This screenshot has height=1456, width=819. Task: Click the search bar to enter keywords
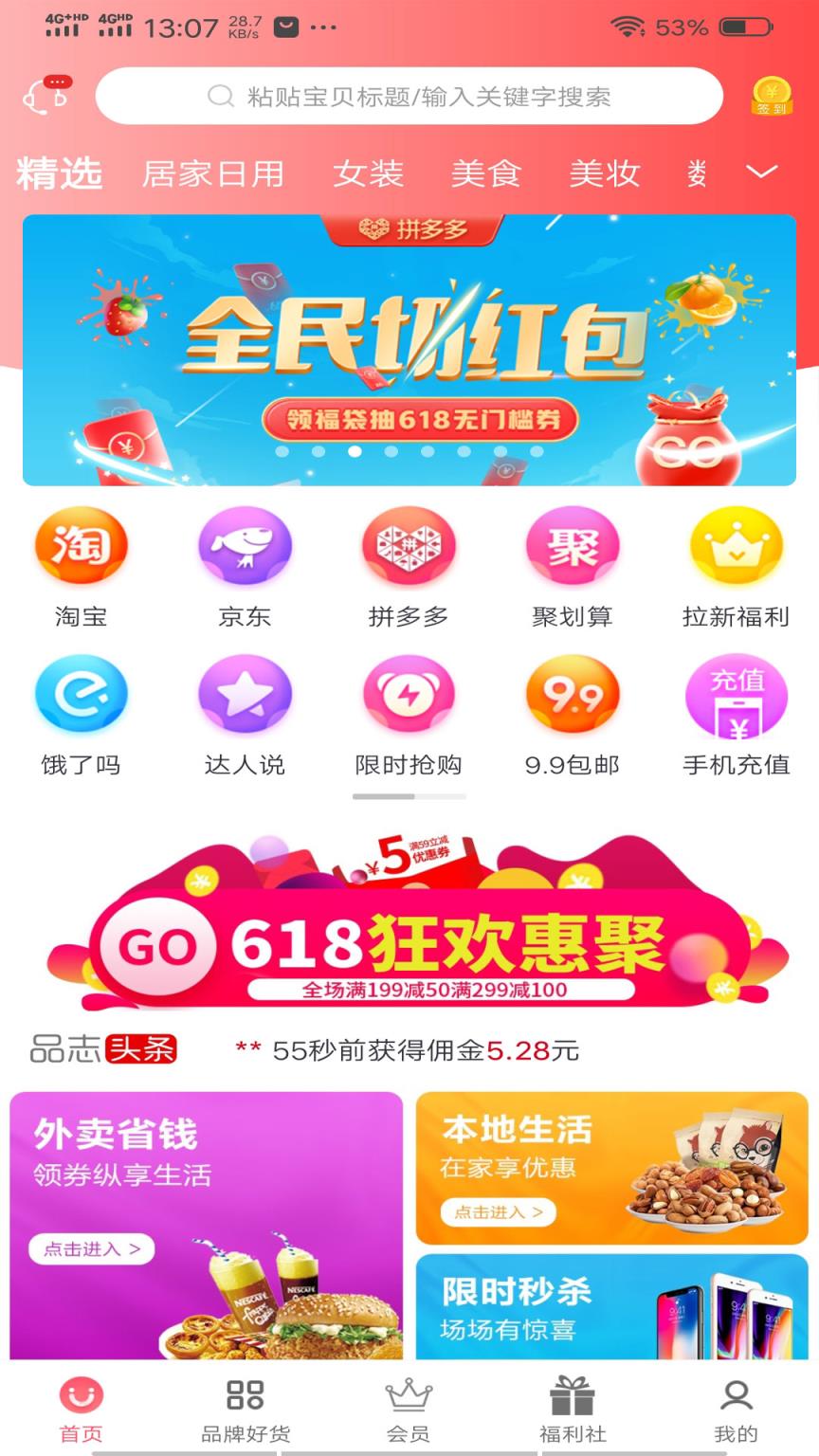[409, 96]
